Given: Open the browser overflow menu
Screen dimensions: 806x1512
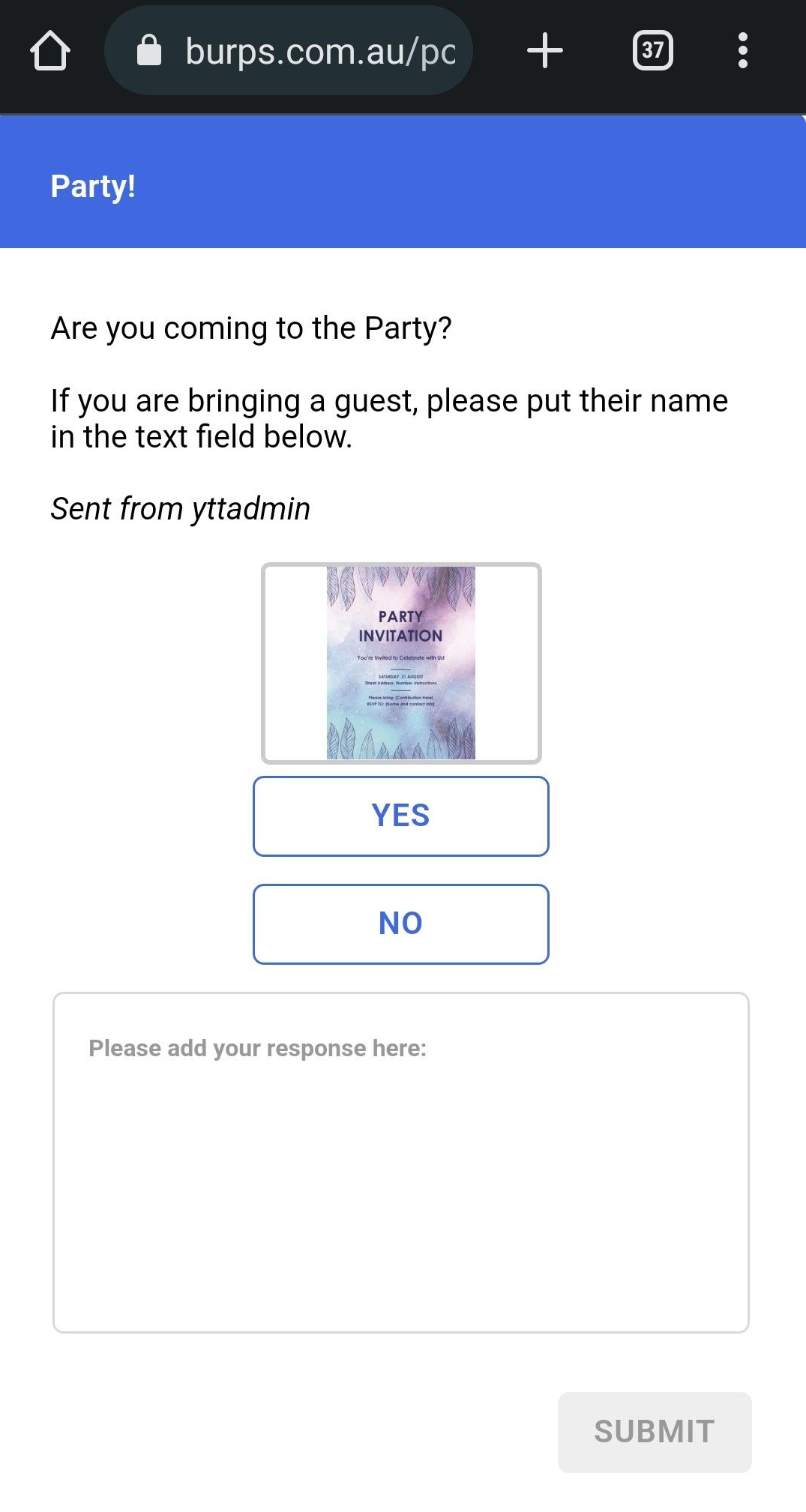Looking at the screenshot, I should click(742, 51).
